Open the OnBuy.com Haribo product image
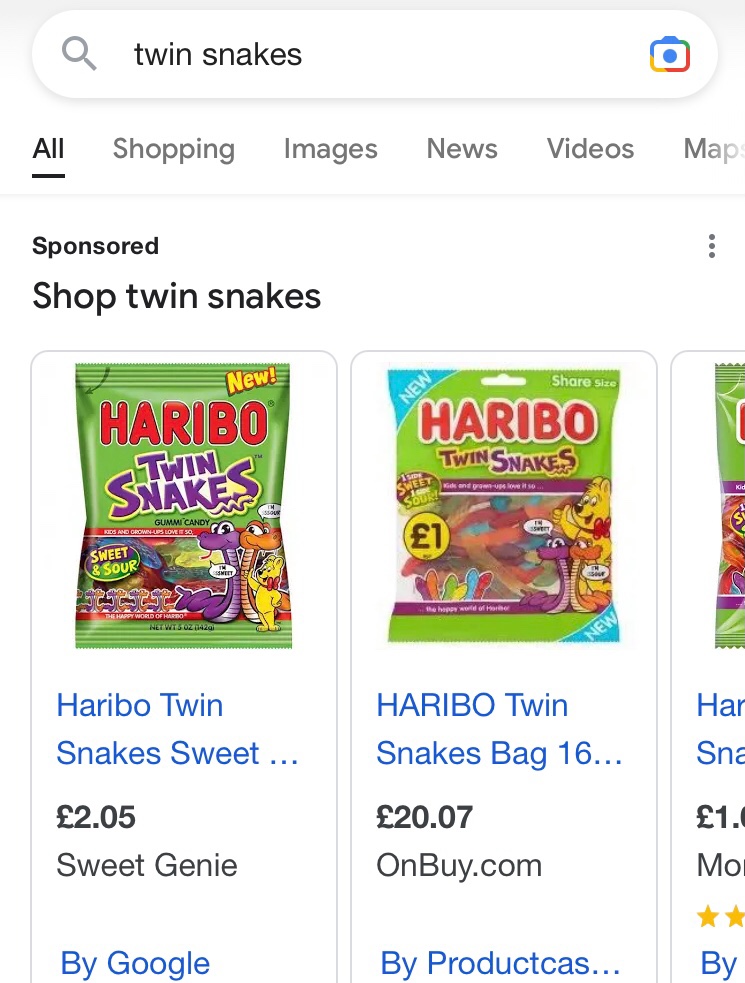Screen dimensions: 745x983 (x=503, y=506)
